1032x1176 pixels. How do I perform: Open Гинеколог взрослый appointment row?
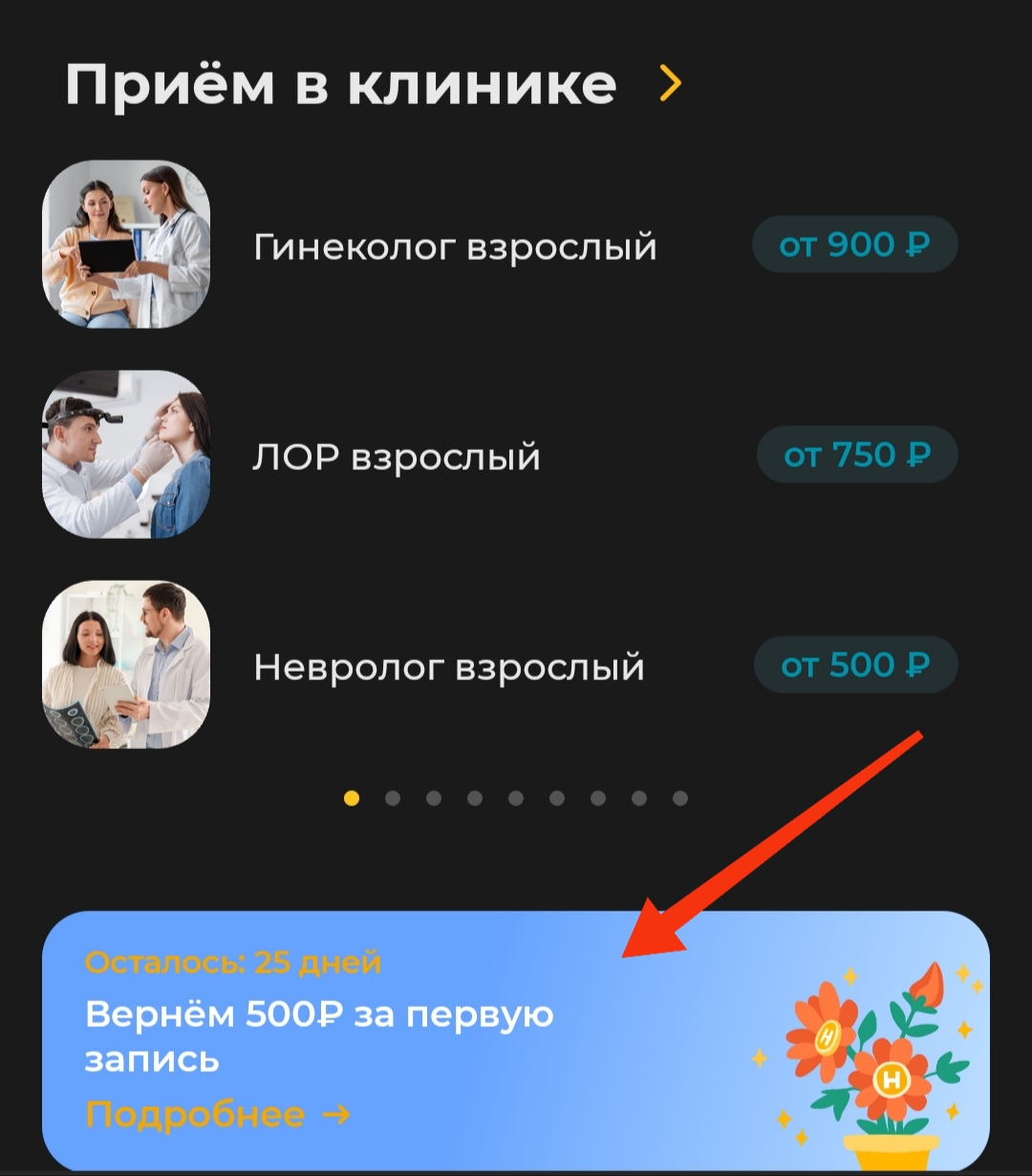455,246
